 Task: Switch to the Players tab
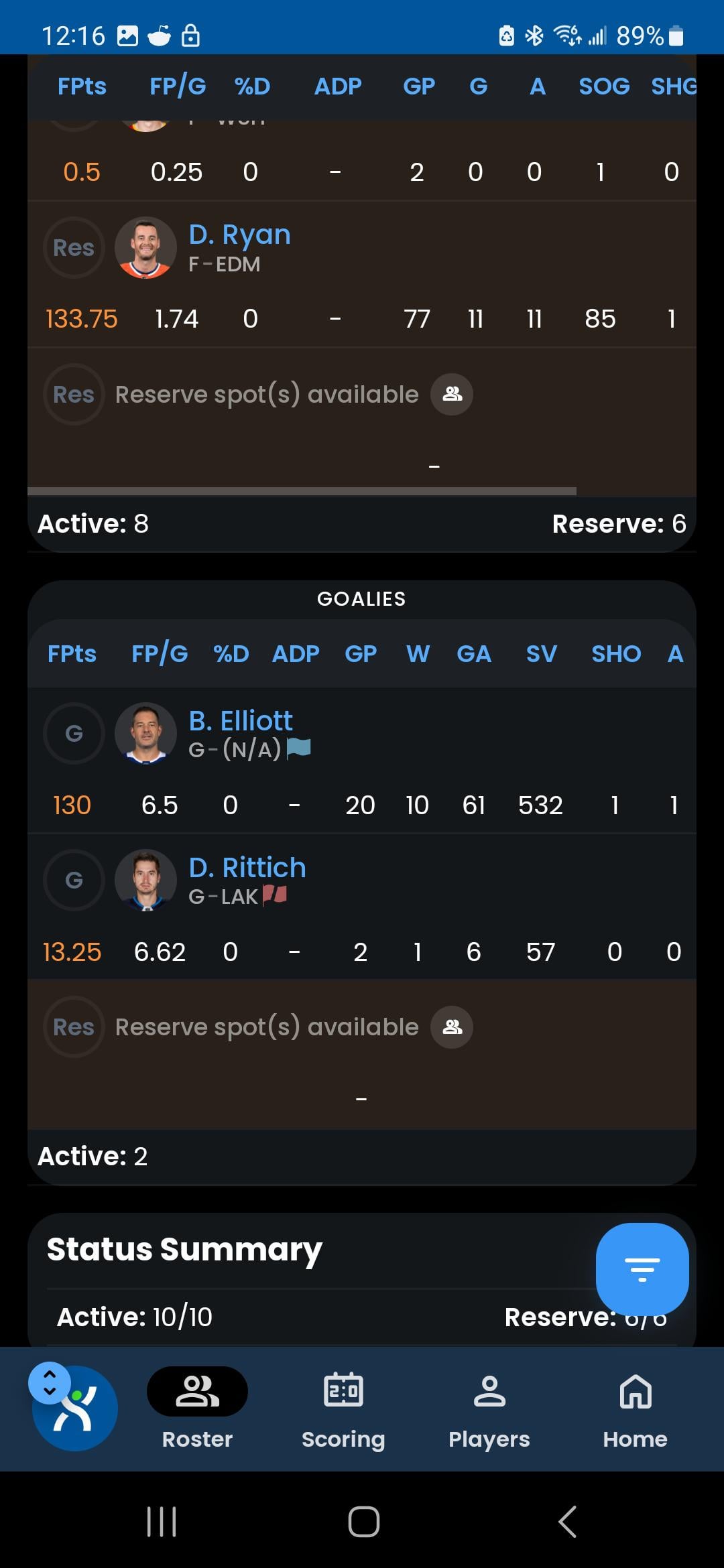click(x=489, y=1409)
